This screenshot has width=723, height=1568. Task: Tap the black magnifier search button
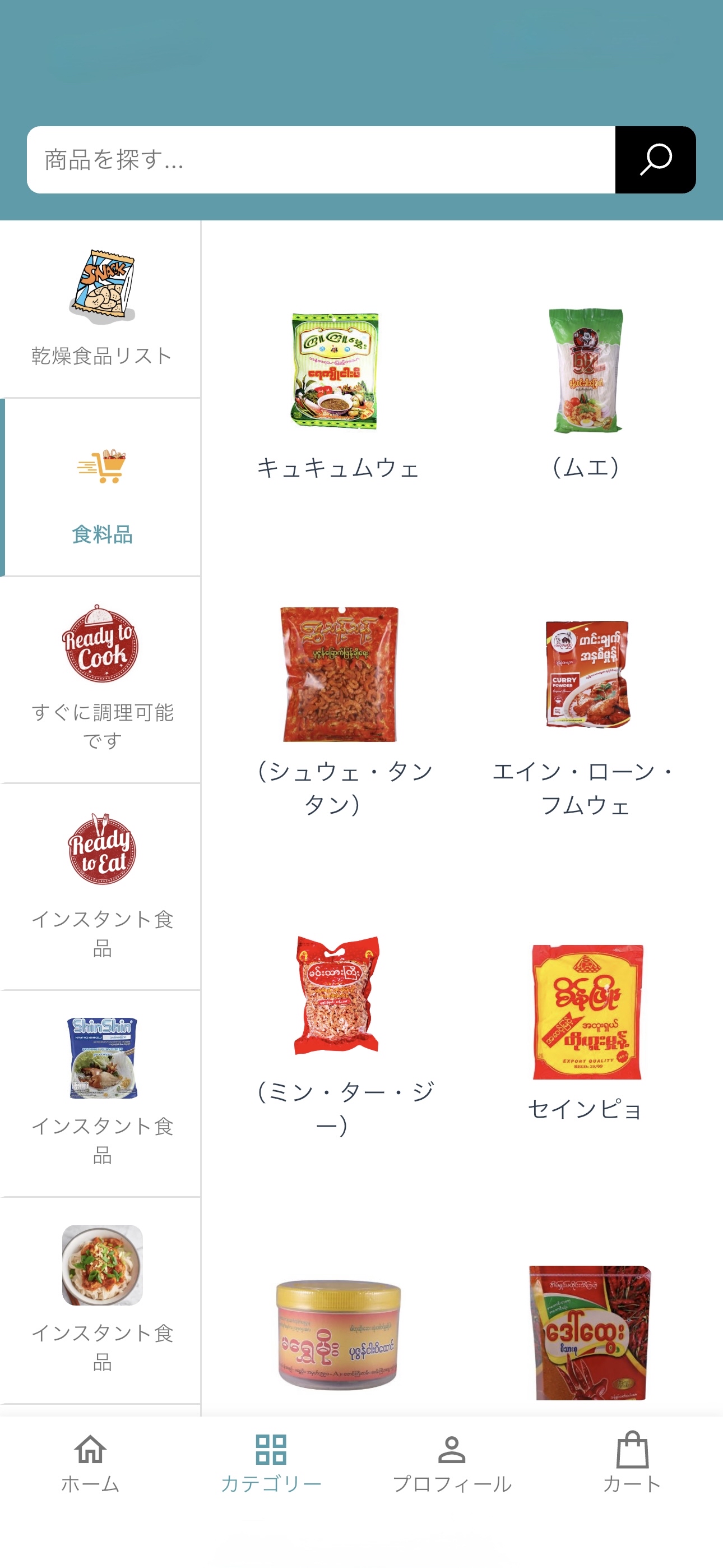655,159
